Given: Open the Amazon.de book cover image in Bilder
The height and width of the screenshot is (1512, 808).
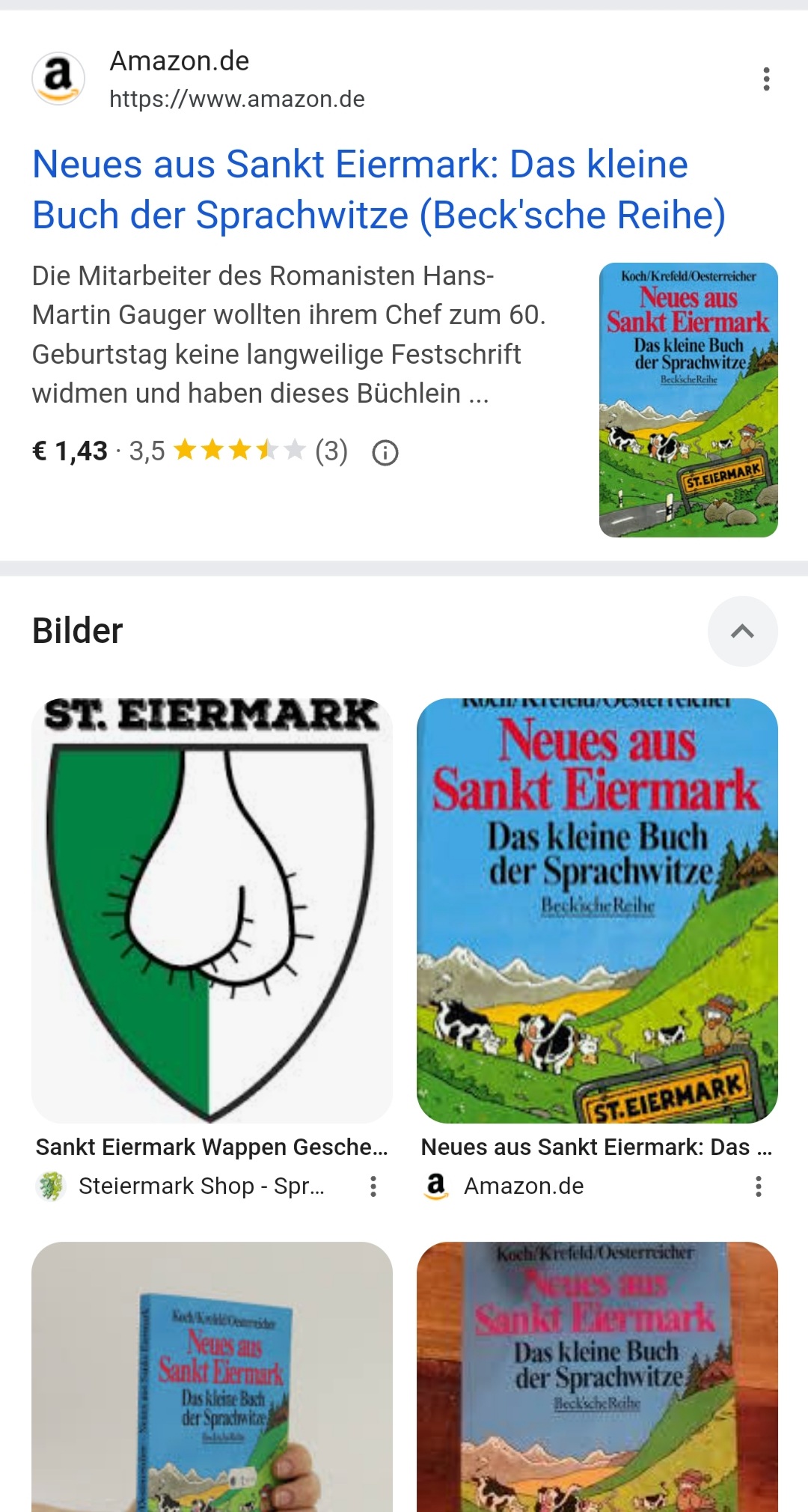Looking at the screenshot, I should [x=597, y=909].
